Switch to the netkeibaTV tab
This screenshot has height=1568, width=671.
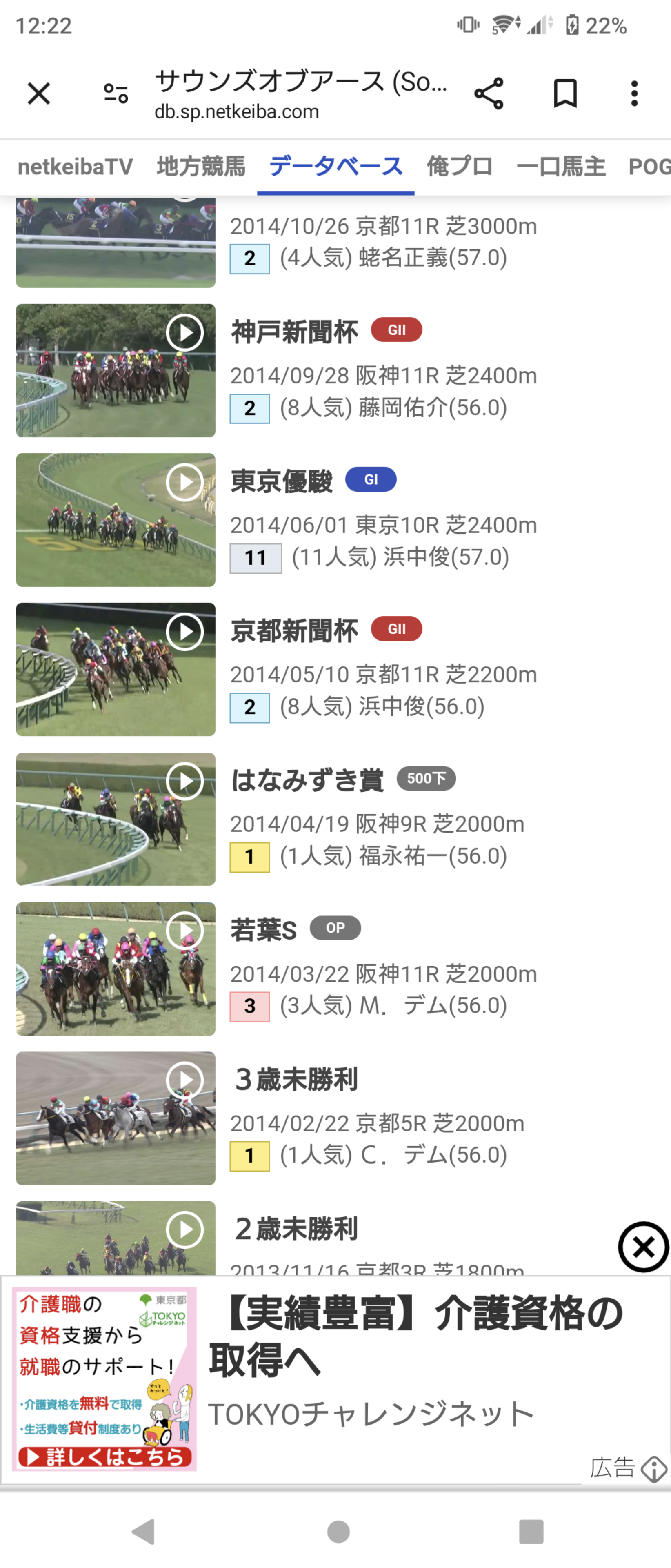[76, 167]
